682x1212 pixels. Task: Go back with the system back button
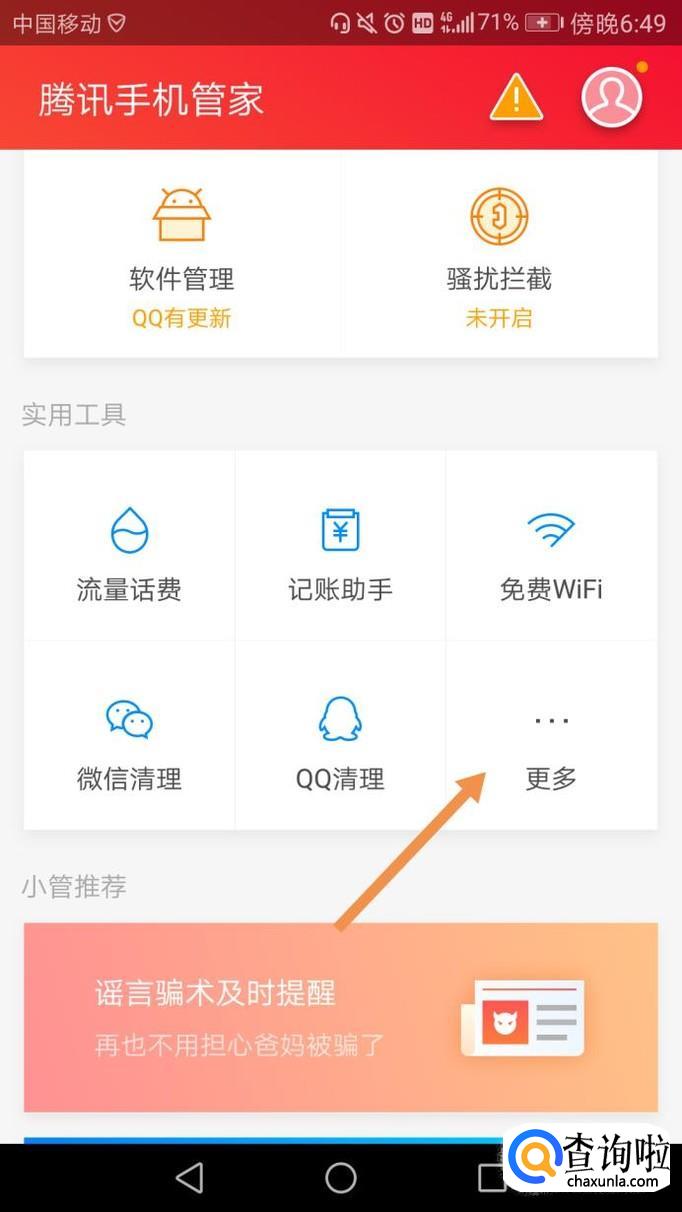tap(189, 1177)
